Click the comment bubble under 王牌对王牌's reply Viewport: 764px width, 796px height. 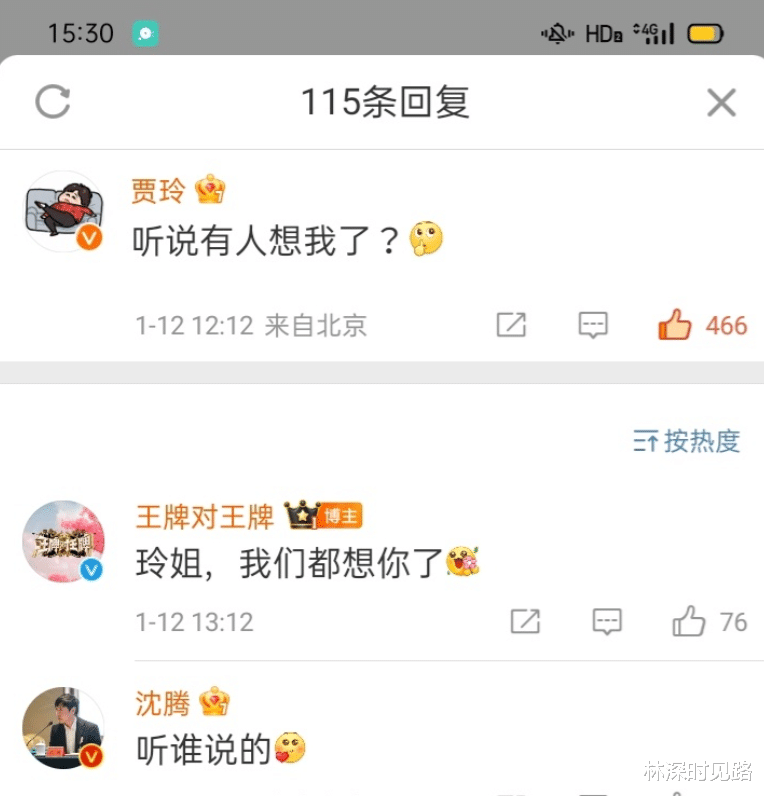pyautogui.click(x=607, y=622)
